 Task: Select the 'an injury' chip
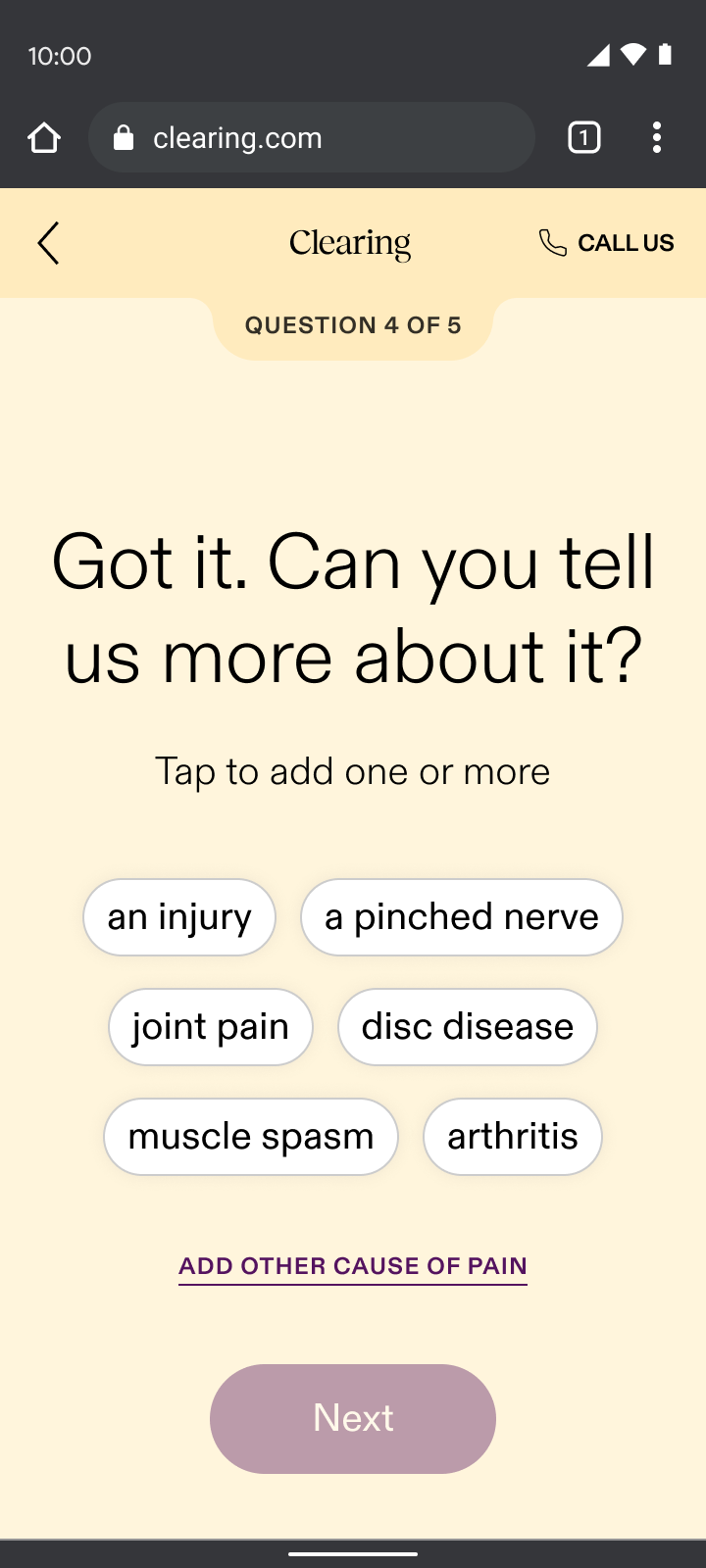[179, 917]
